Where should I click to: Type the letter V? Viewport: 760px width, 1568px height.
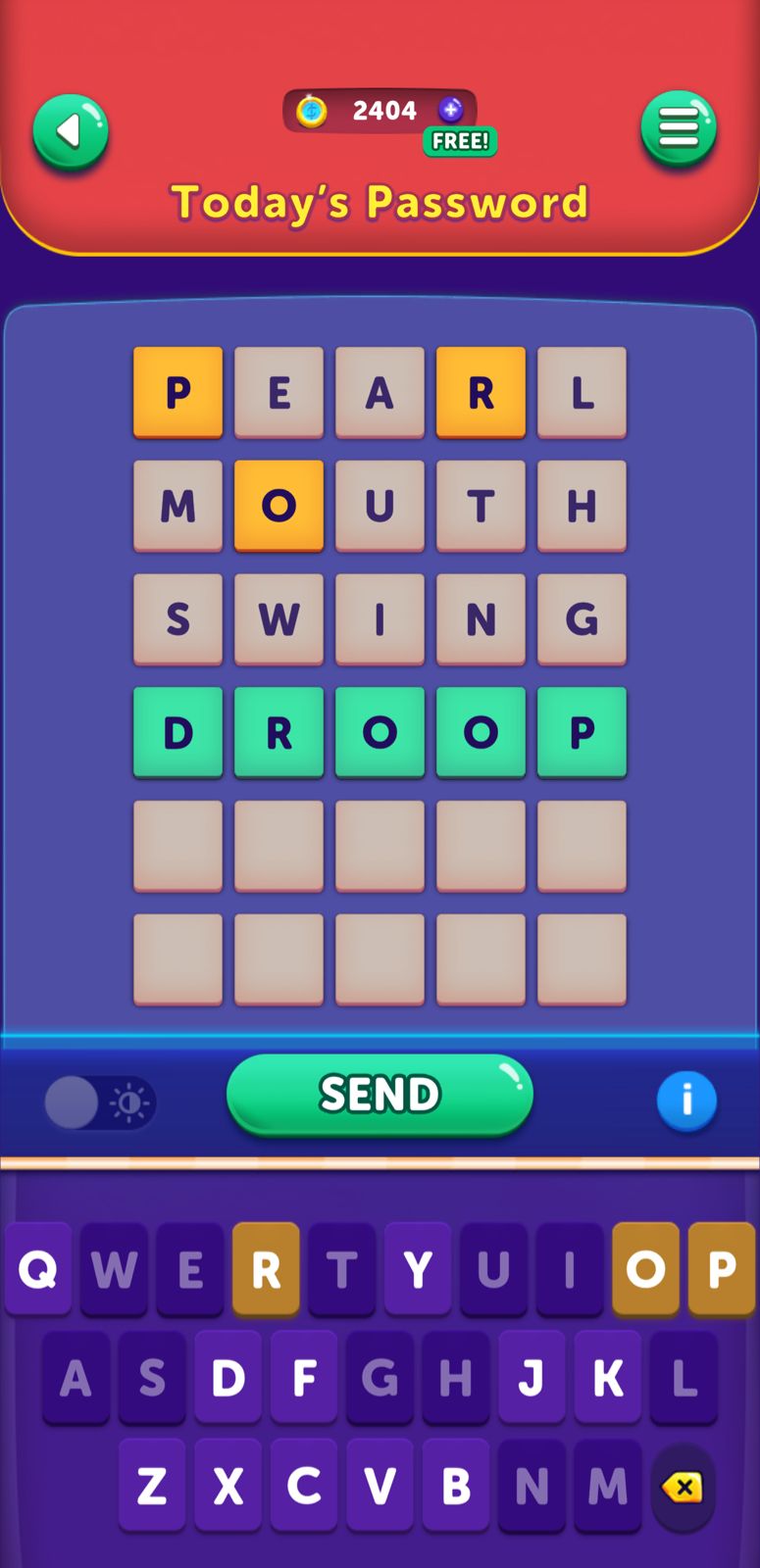point(380,1486)
